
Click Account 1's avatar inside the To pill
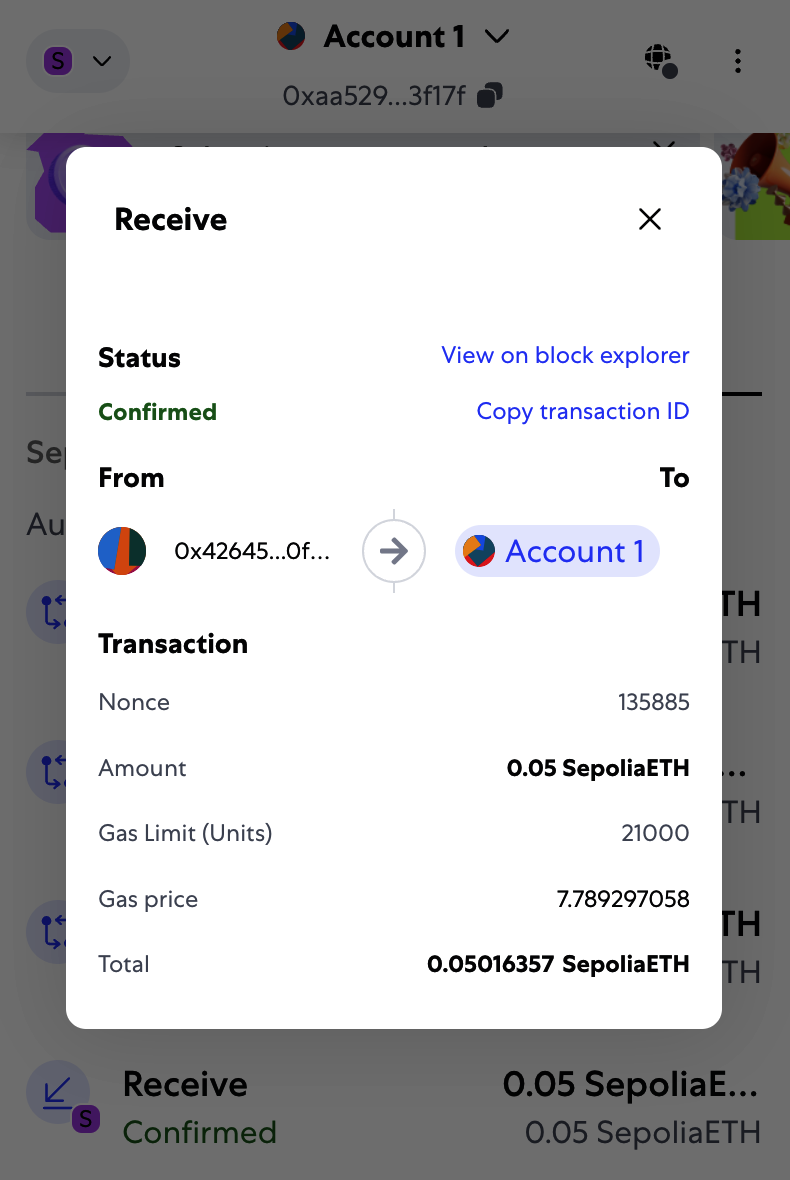(x=479, y=551)
